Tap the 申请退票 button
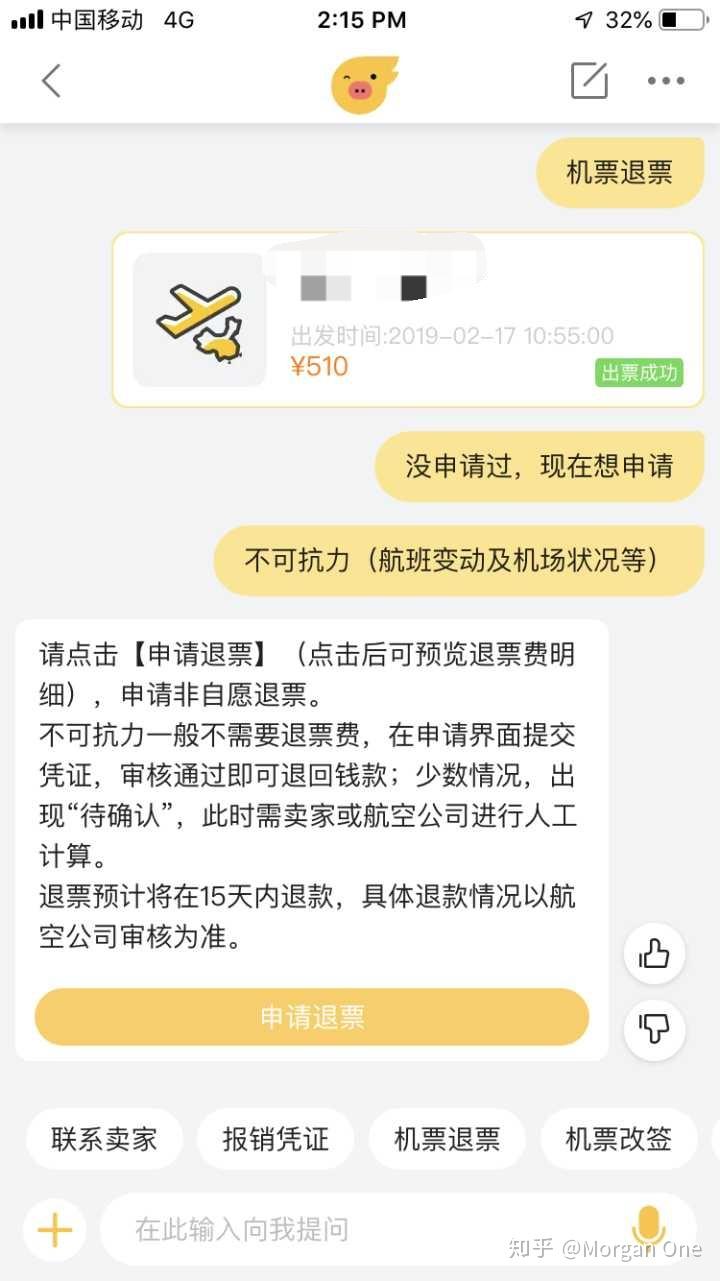The height and width of the screenshot is (1281, 720). [312, 1018]
